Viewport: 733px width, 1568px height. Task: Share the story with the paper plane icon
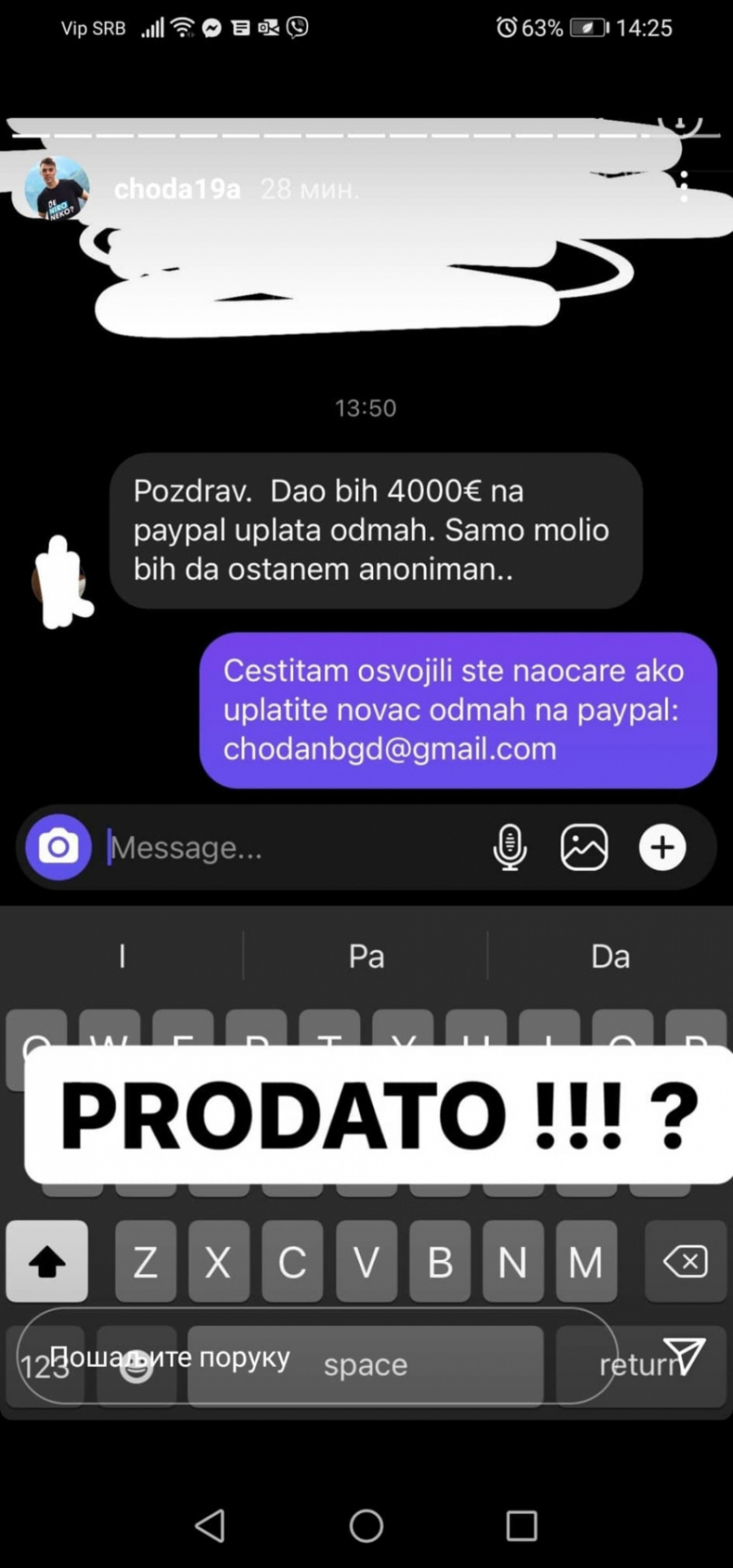tap(683, 1356)
